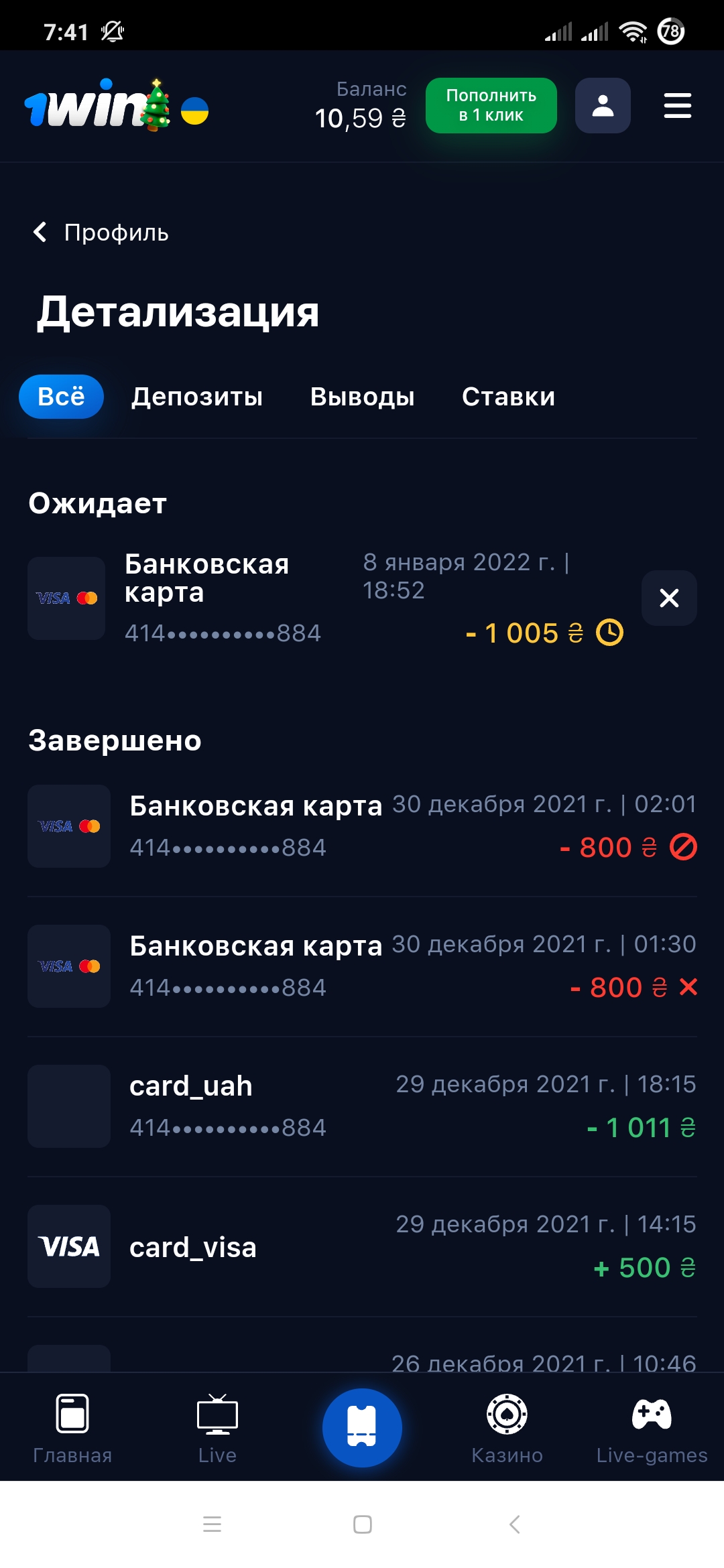
Task: Switch to the Депозиты tab
Action: pyautogui.click(x=197, y=397)
